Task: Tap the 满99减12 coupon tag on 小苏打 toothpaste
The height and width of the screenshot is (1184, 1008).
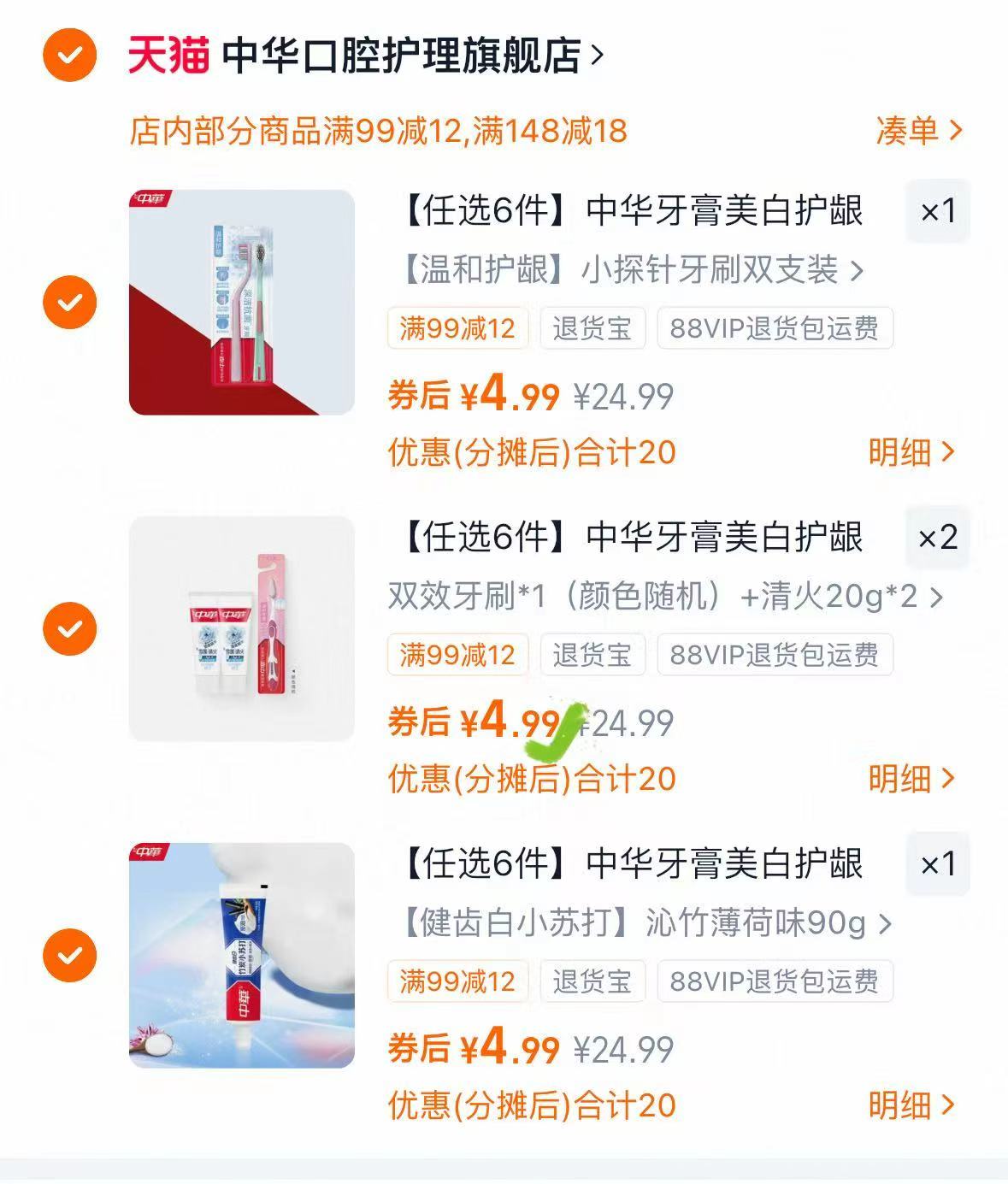Action: 459,981
